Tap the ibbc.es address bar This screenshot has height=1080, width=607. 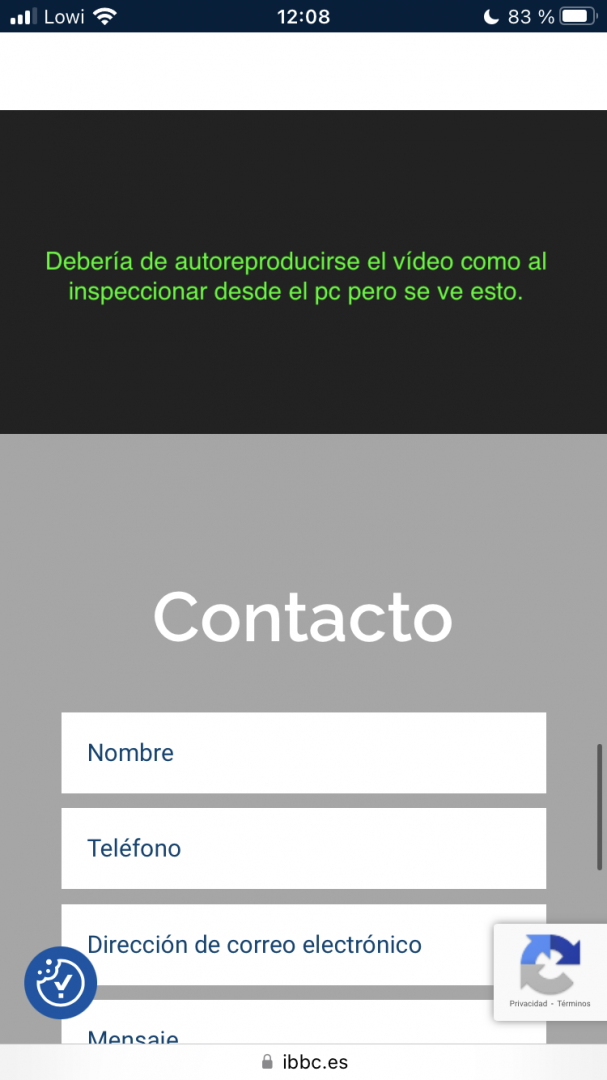(303, 1061)
